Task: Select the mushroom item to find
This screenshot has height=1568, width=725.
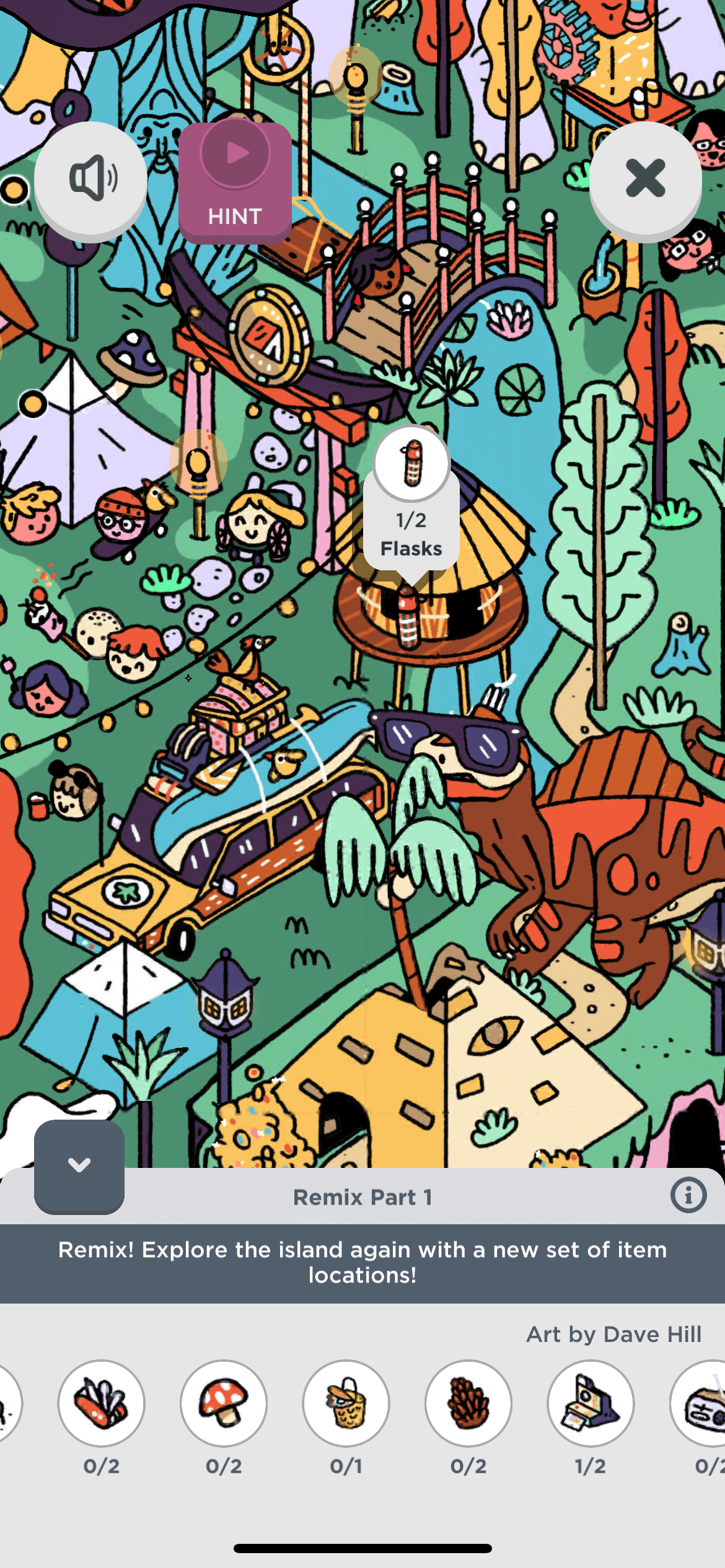Action: coord(224,1403)
